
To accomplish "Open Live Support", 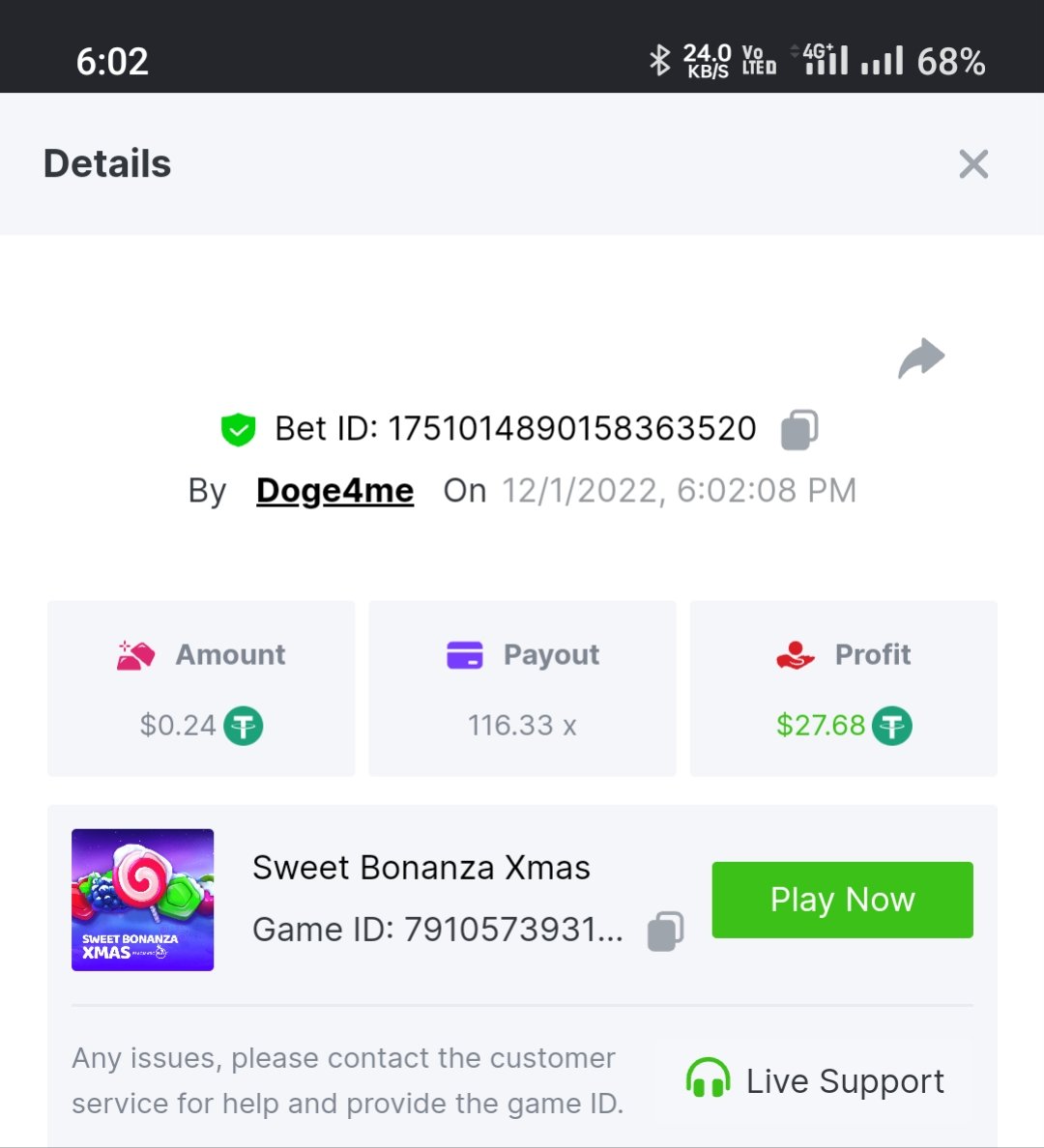I will click(x=815, y=1081).
